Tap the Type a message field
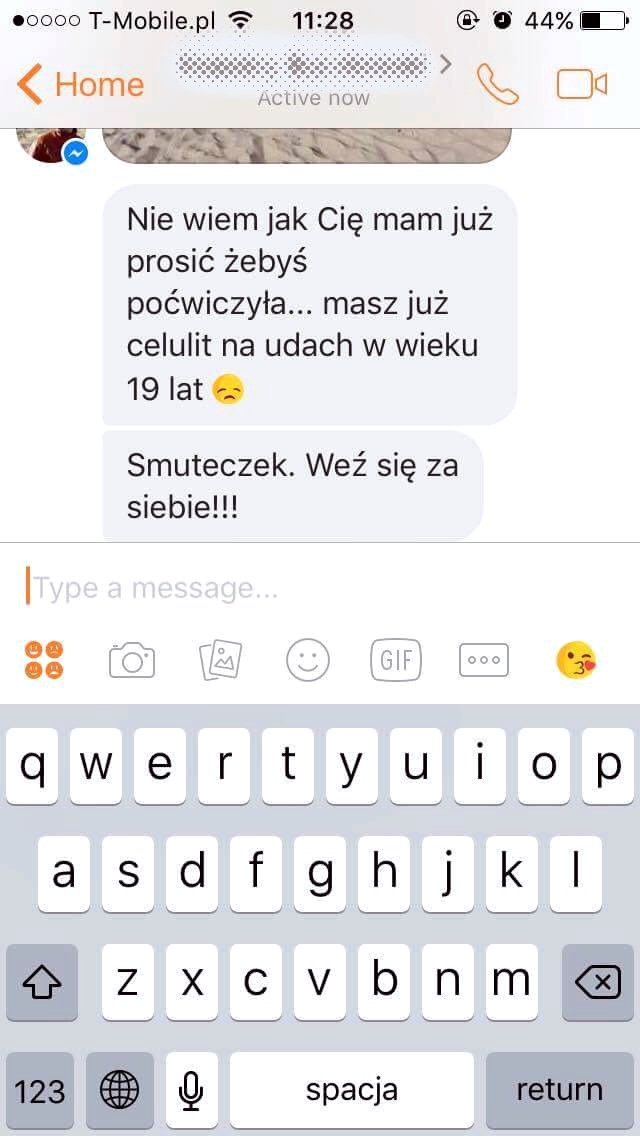The height and width of the screenshot is (1136, 640). click(320, 588)
